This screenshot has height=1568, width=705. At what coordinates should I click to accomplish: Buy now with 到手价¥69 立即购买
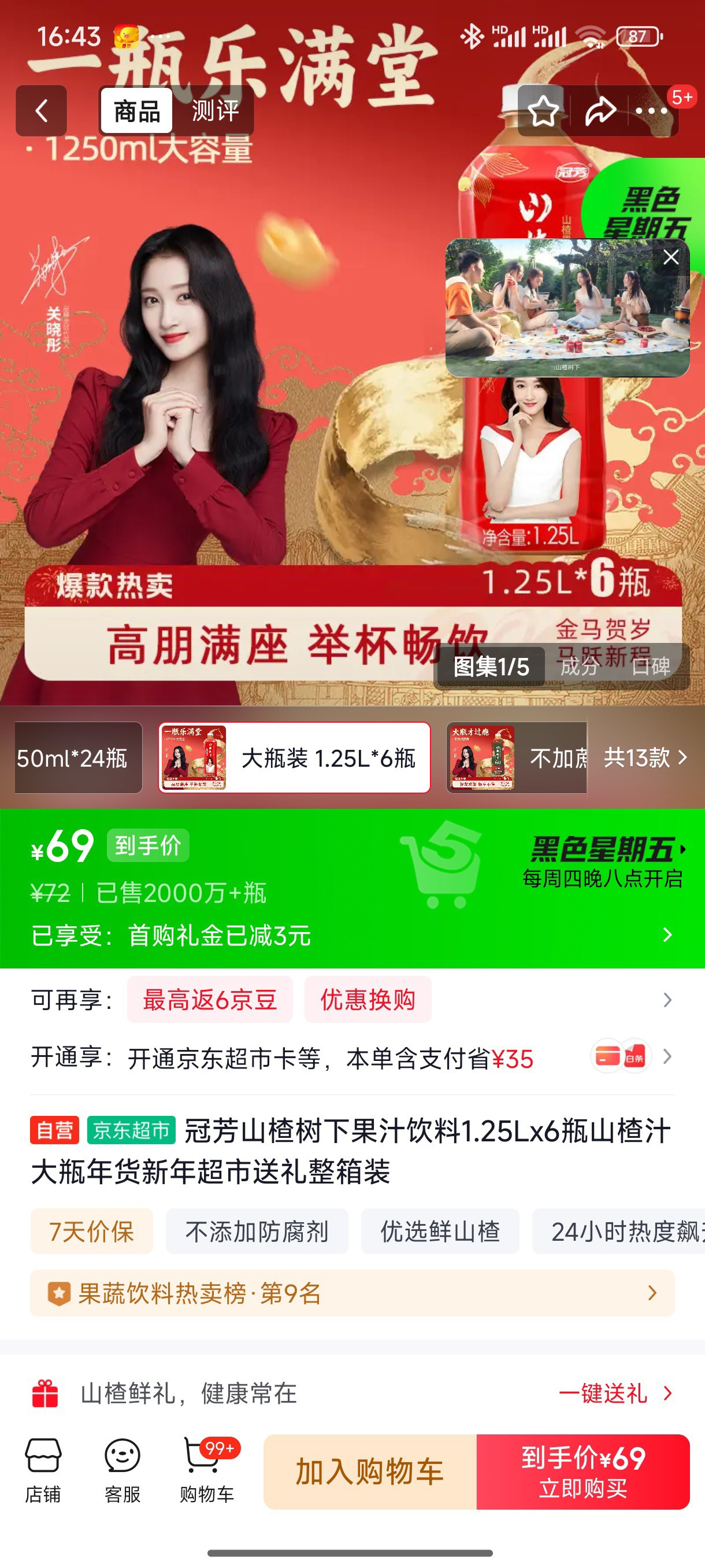tap(582, 1472)
